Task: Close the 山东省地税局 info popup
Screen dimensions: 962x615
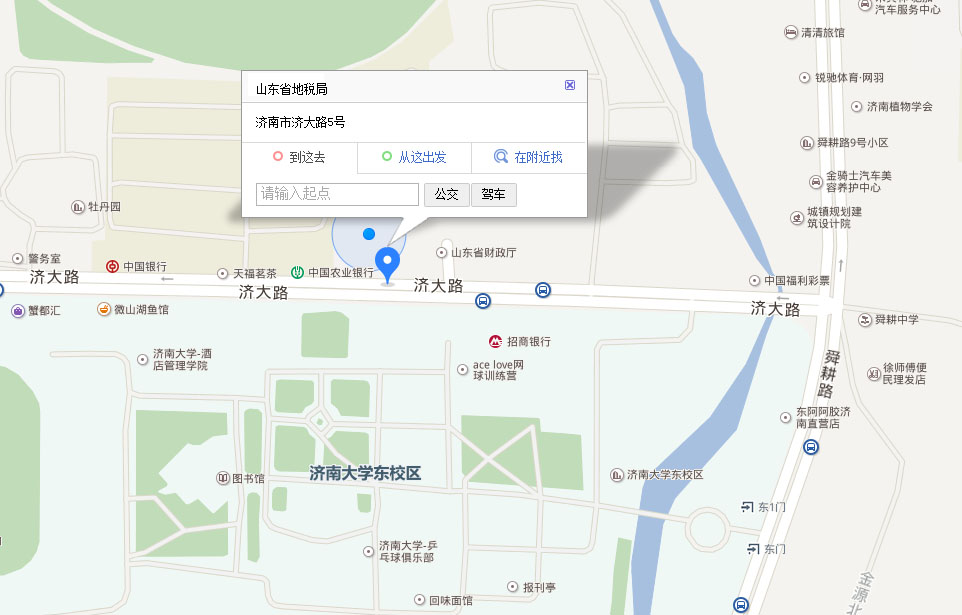Action: tap(570, 85)
